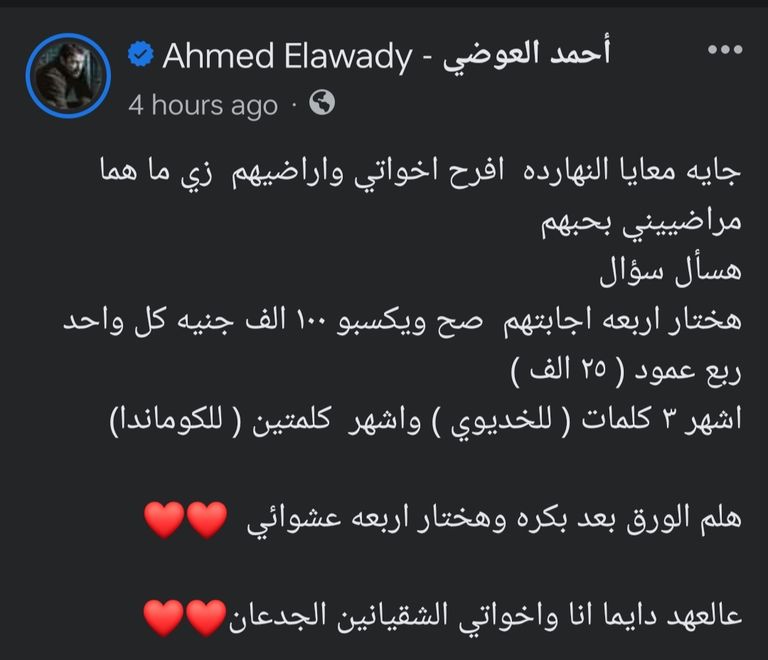Viewport: 768px width, 660px height.
Task: Open the Ahmed Elawady page name link
Action: 385,56
